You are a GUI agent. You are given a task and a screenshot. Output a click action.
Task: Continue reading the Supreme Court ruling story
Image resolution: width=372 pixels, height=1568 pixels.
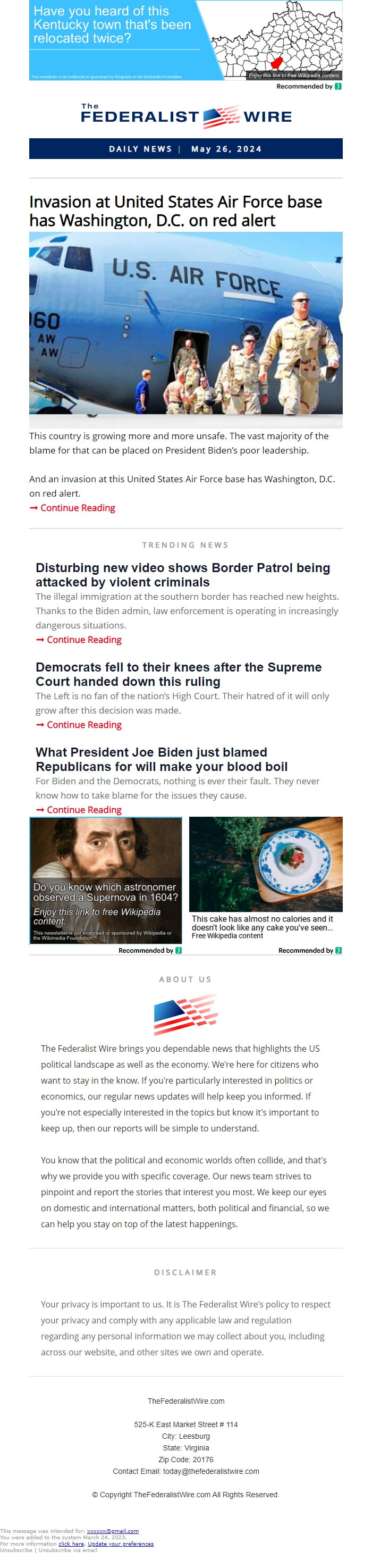[83, 724]
